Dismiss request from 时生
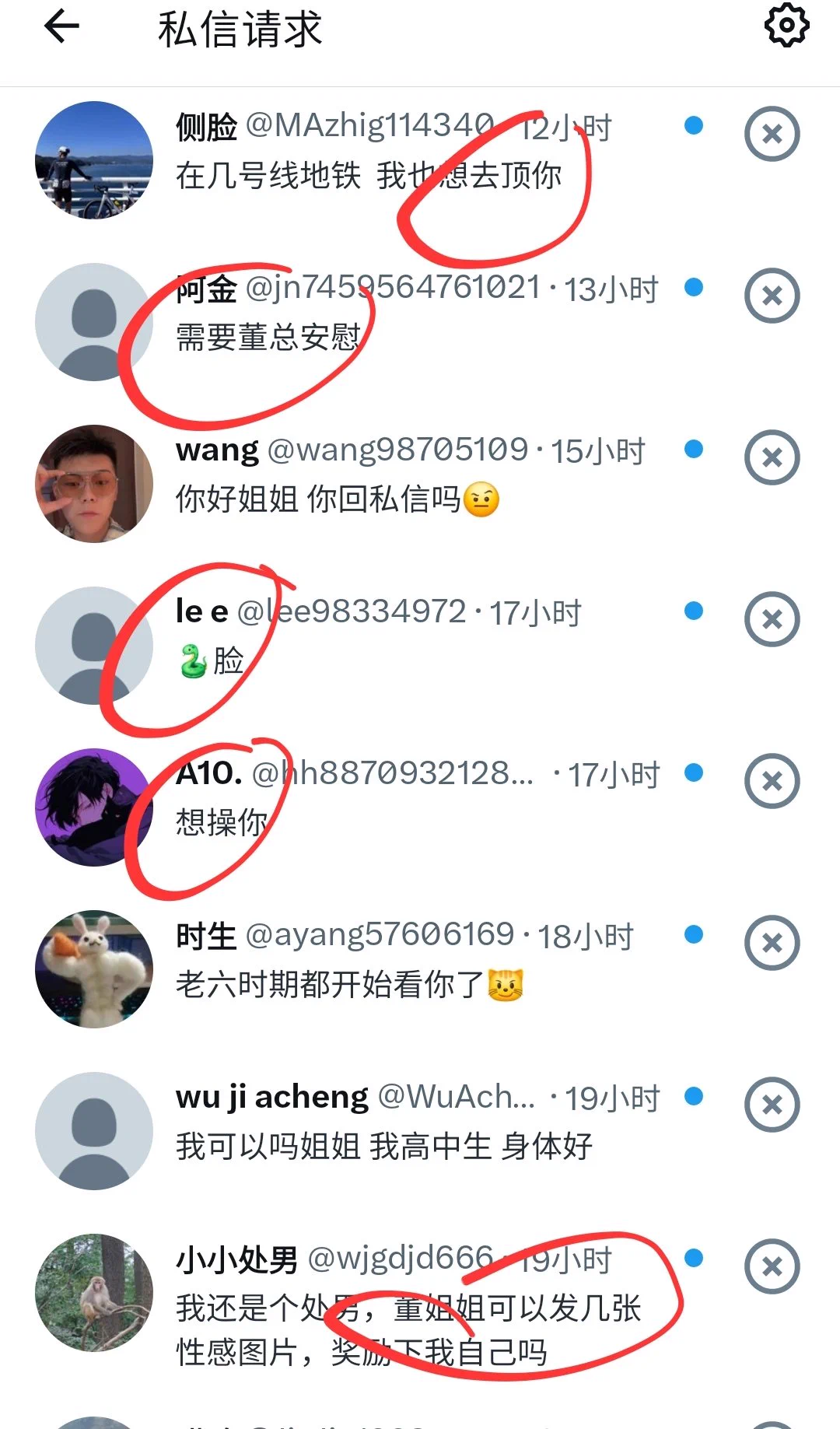Viewport: 840px width, 1429px height. point(772,943)
